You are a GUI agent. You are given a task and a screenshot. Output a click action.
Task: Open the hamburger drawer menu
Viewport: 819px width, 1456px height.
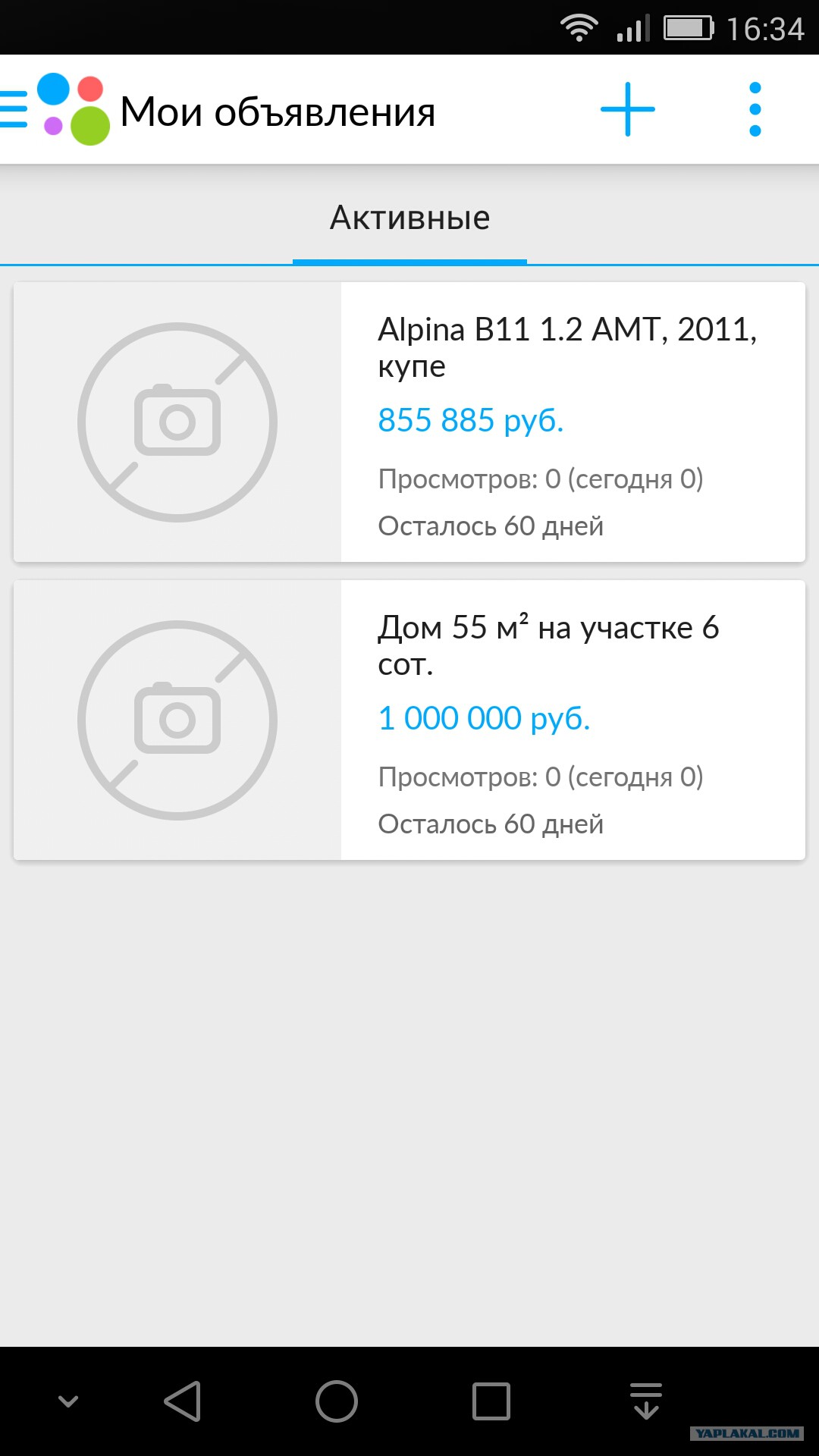pos(14,110)
